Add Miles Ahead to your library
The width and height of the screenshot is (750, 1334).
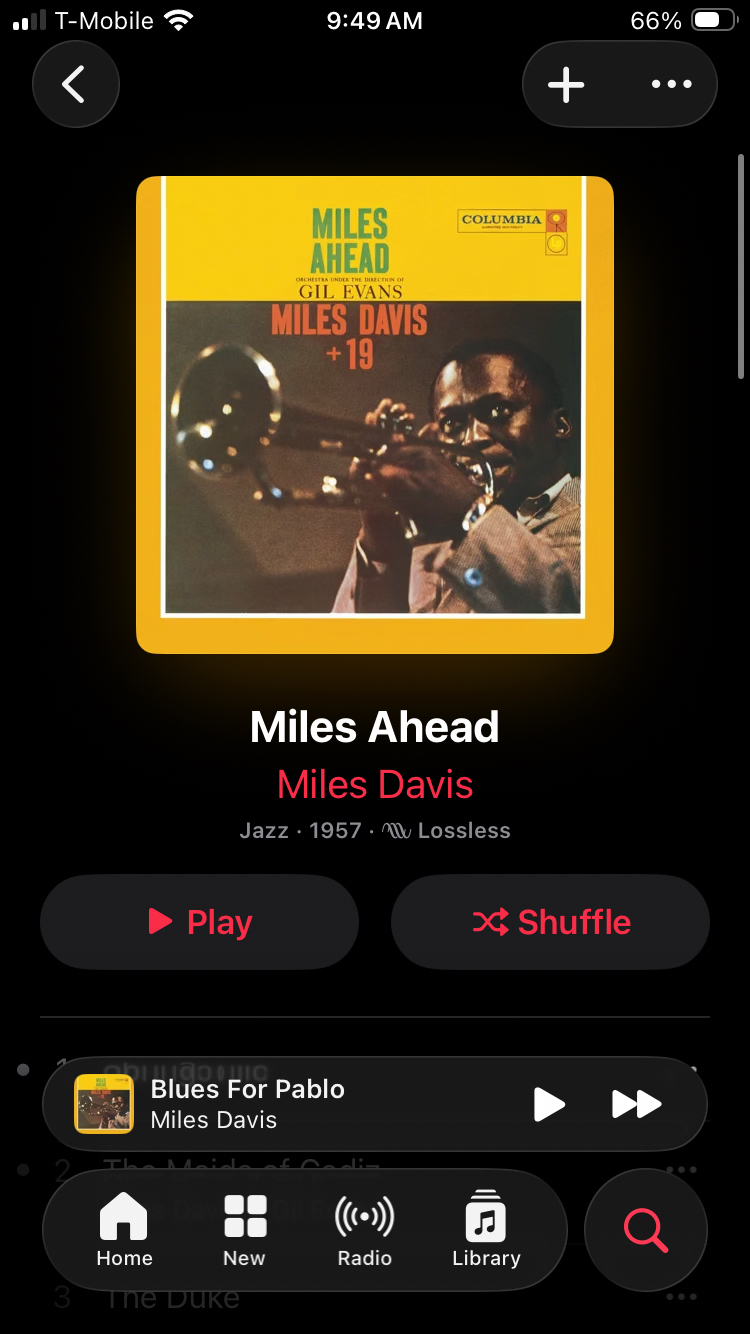point(566,84)
